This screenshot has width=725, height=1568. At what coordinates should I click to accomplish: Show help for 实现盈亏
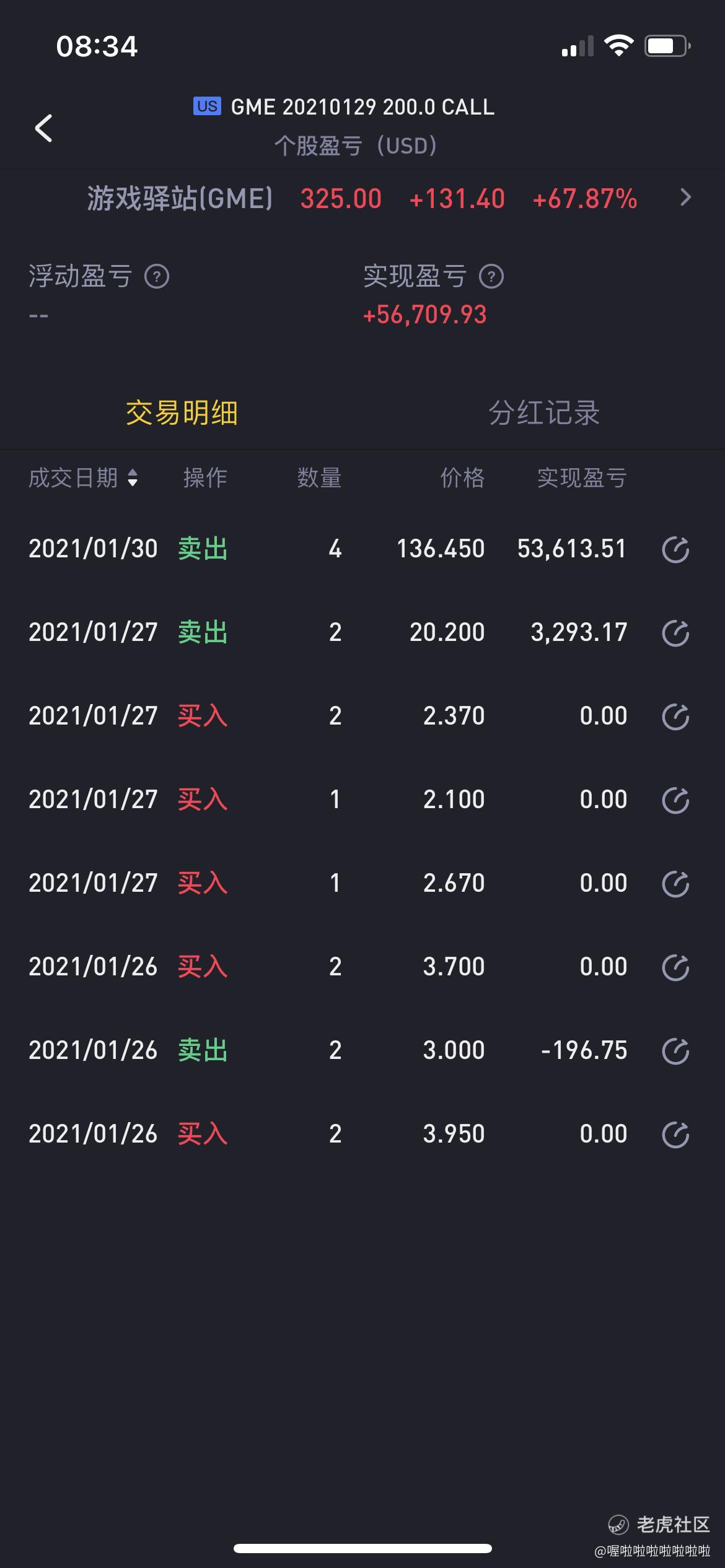[x=491, y=277]
